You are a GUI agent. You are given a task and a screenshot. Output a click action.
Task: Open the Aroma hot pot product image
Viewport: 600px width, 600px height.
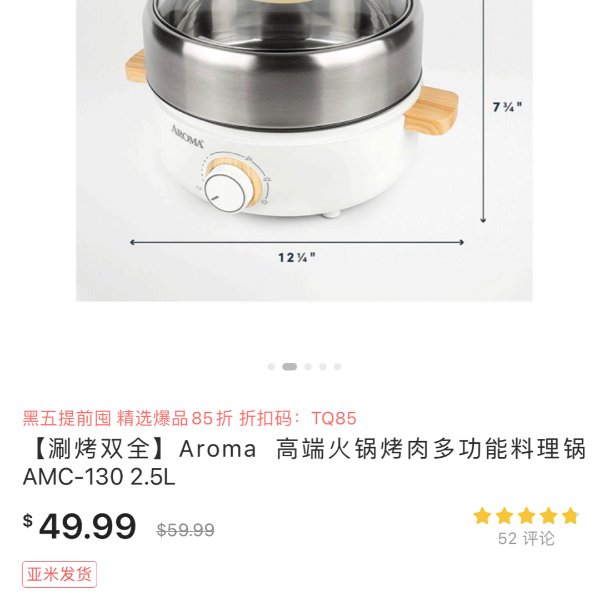pyautogui.click(x=303, y=150)
